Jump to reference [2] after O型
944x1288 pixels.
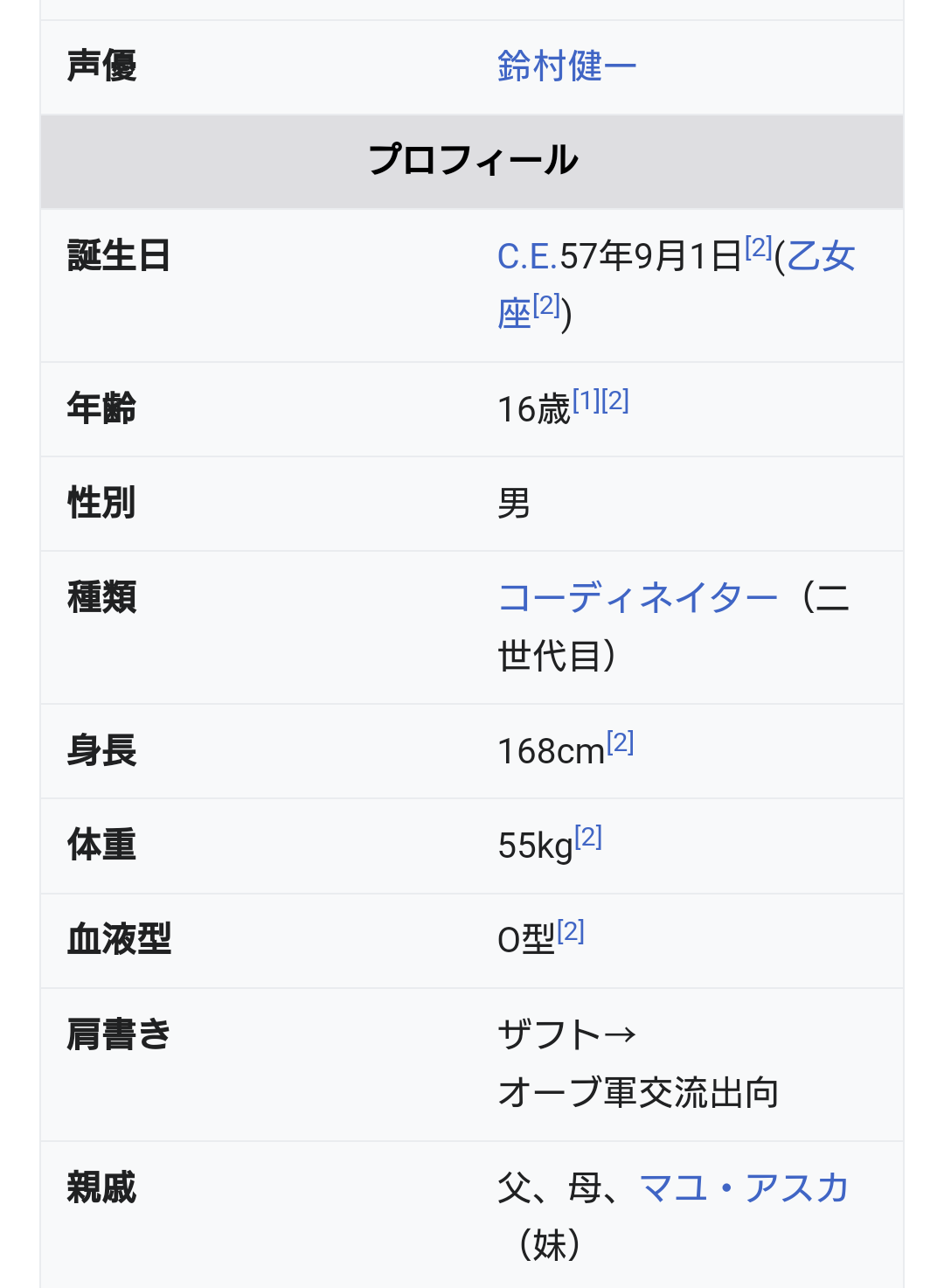[x=571, y=932]
